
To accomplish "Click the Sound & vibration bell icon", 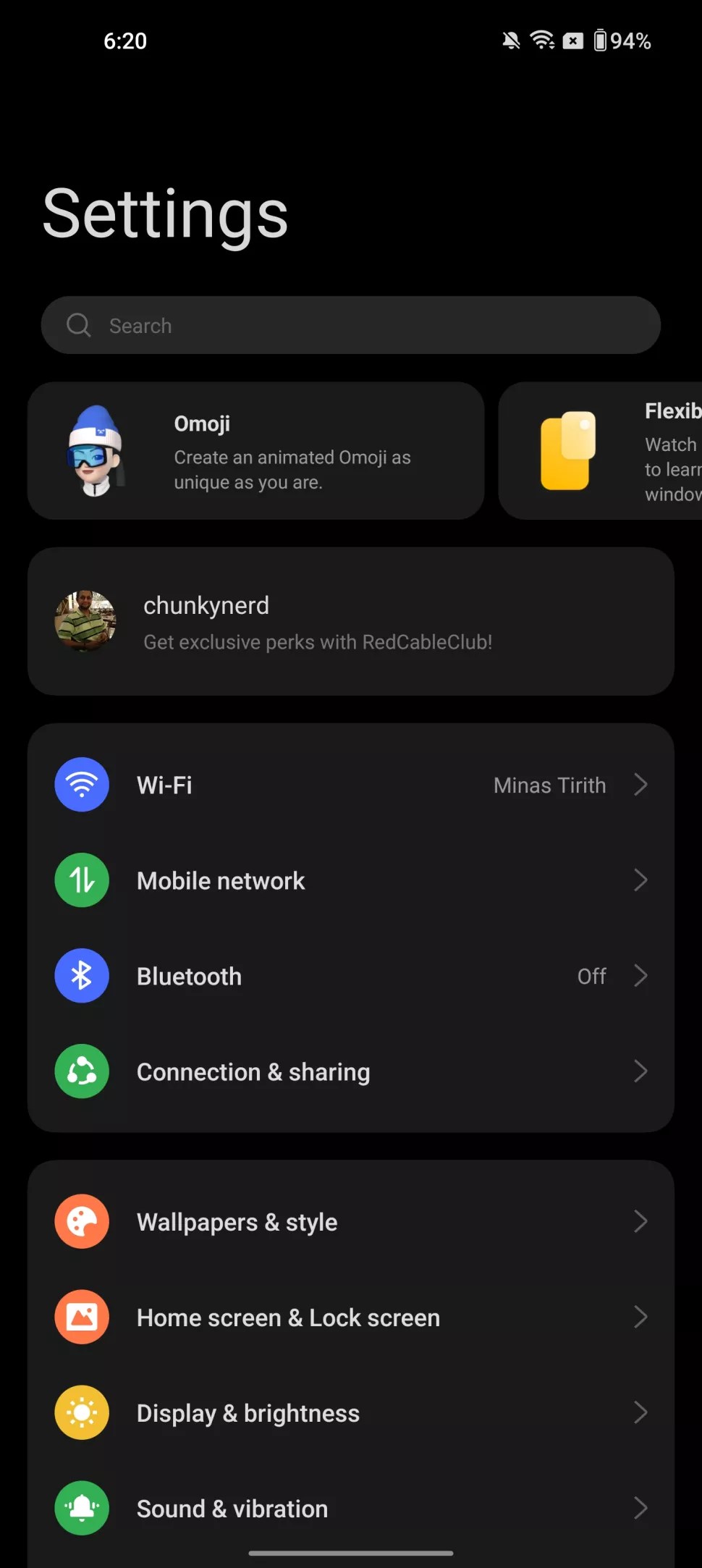I will tap(82, 1508).
